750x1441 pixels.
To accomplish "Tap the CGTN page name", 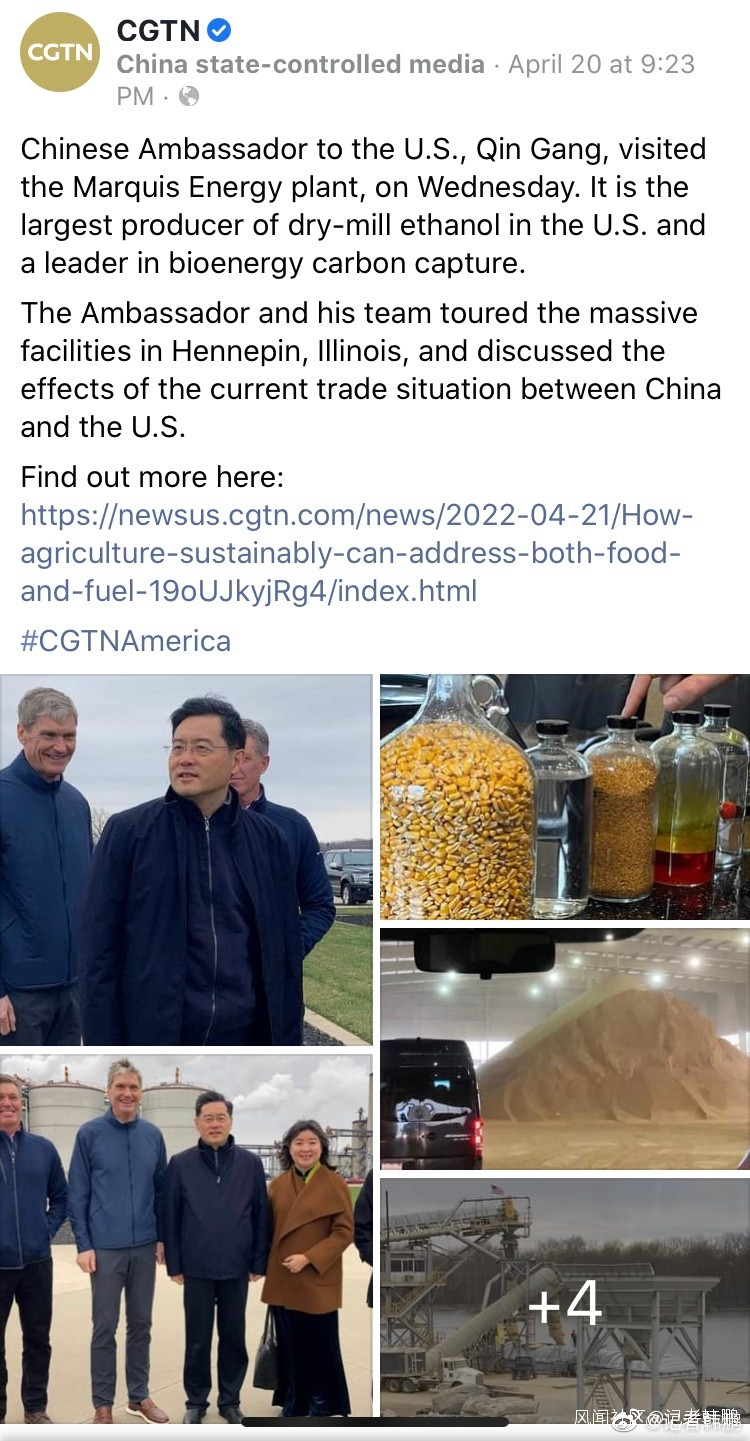I will (x=159, y=31).
